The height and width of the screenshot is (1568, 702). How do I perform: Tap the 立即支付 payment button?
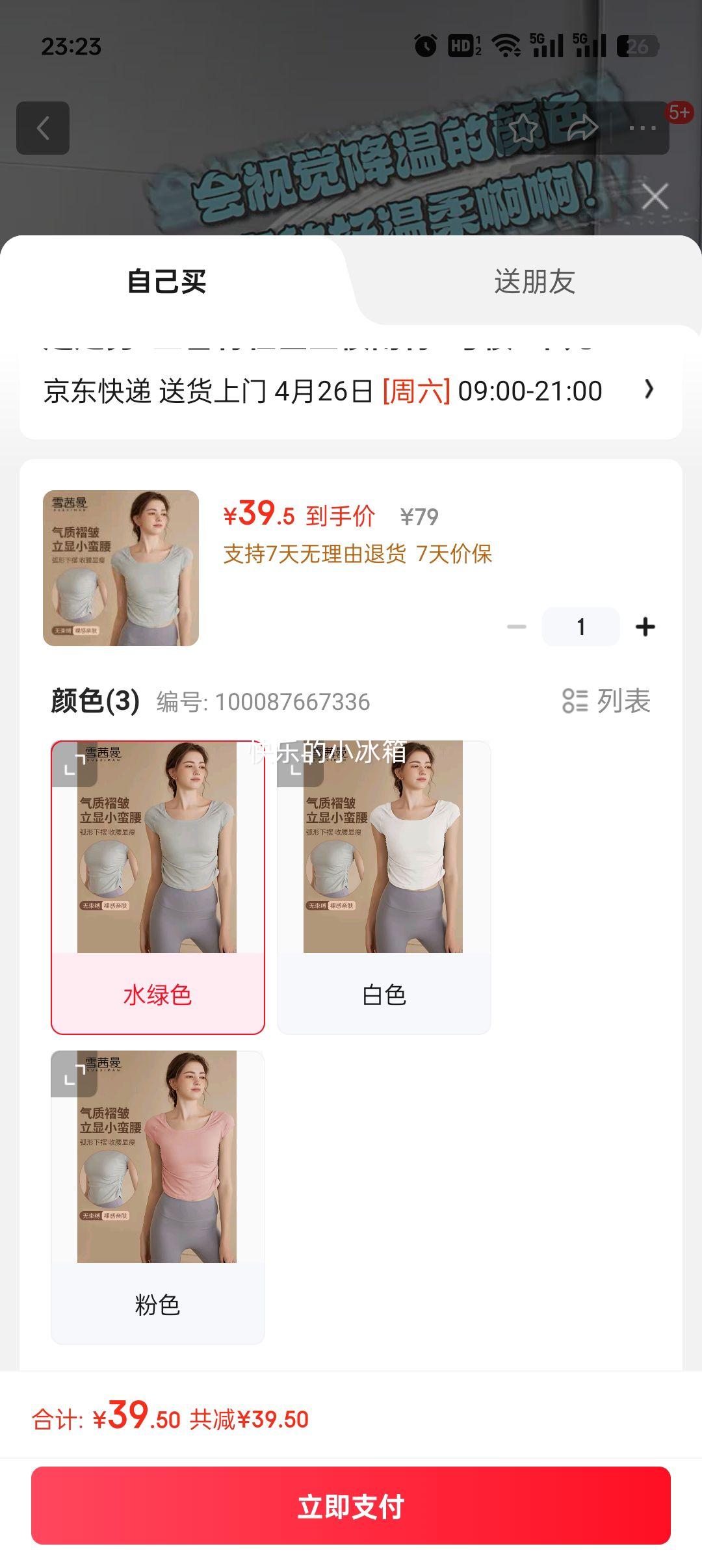tap(351, 1508)
